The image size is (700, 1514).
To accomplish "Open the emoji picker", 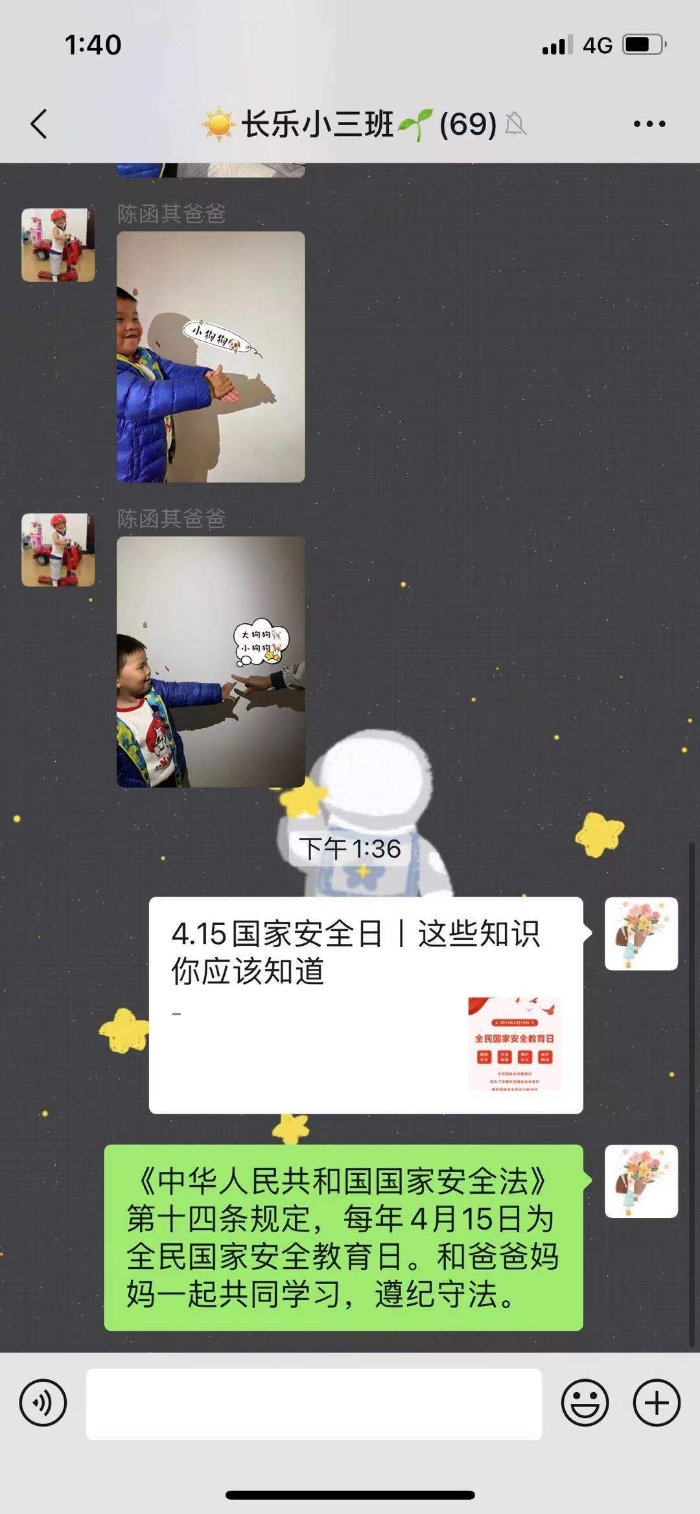I will (x=584, y=1404).
